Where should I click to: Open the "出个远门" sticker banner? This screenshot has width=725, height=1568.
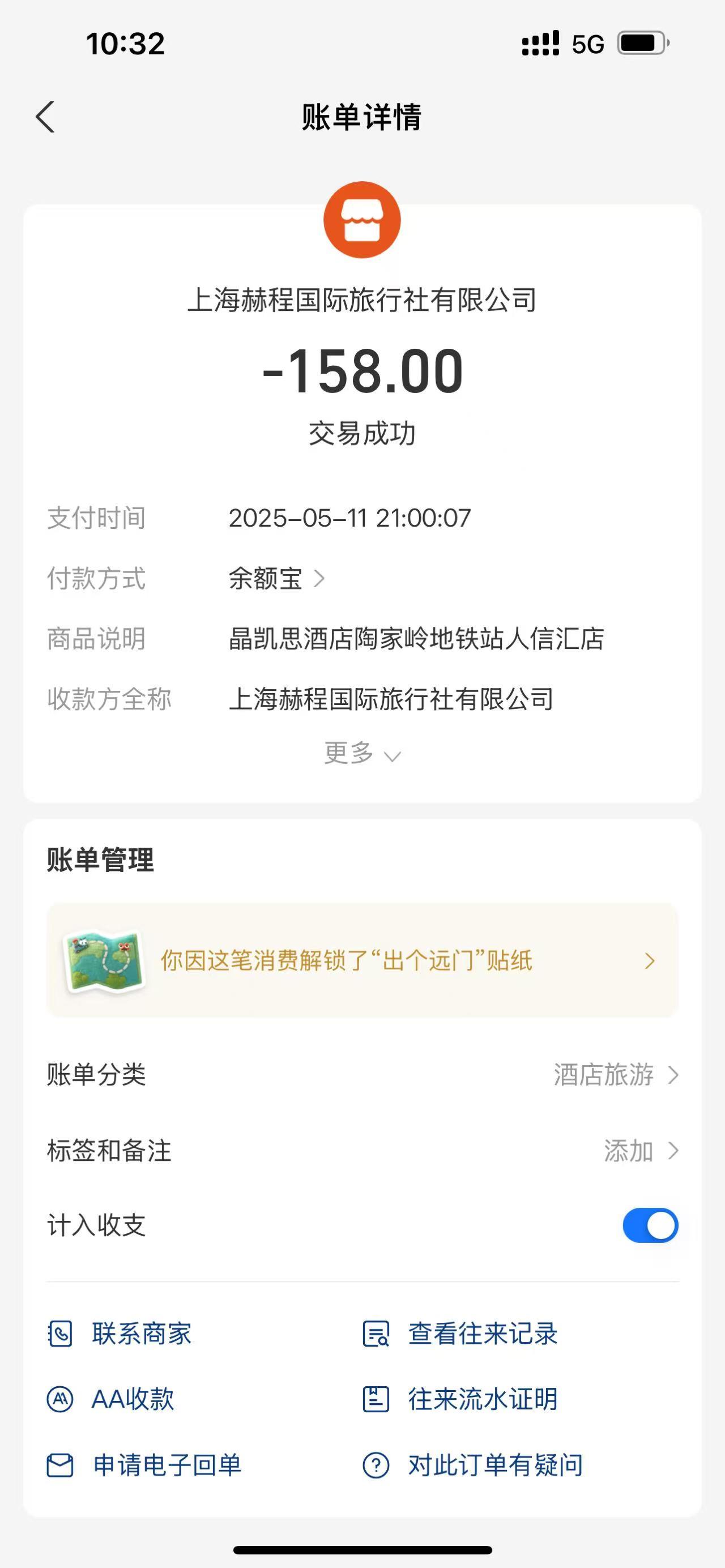coord(362,960)
